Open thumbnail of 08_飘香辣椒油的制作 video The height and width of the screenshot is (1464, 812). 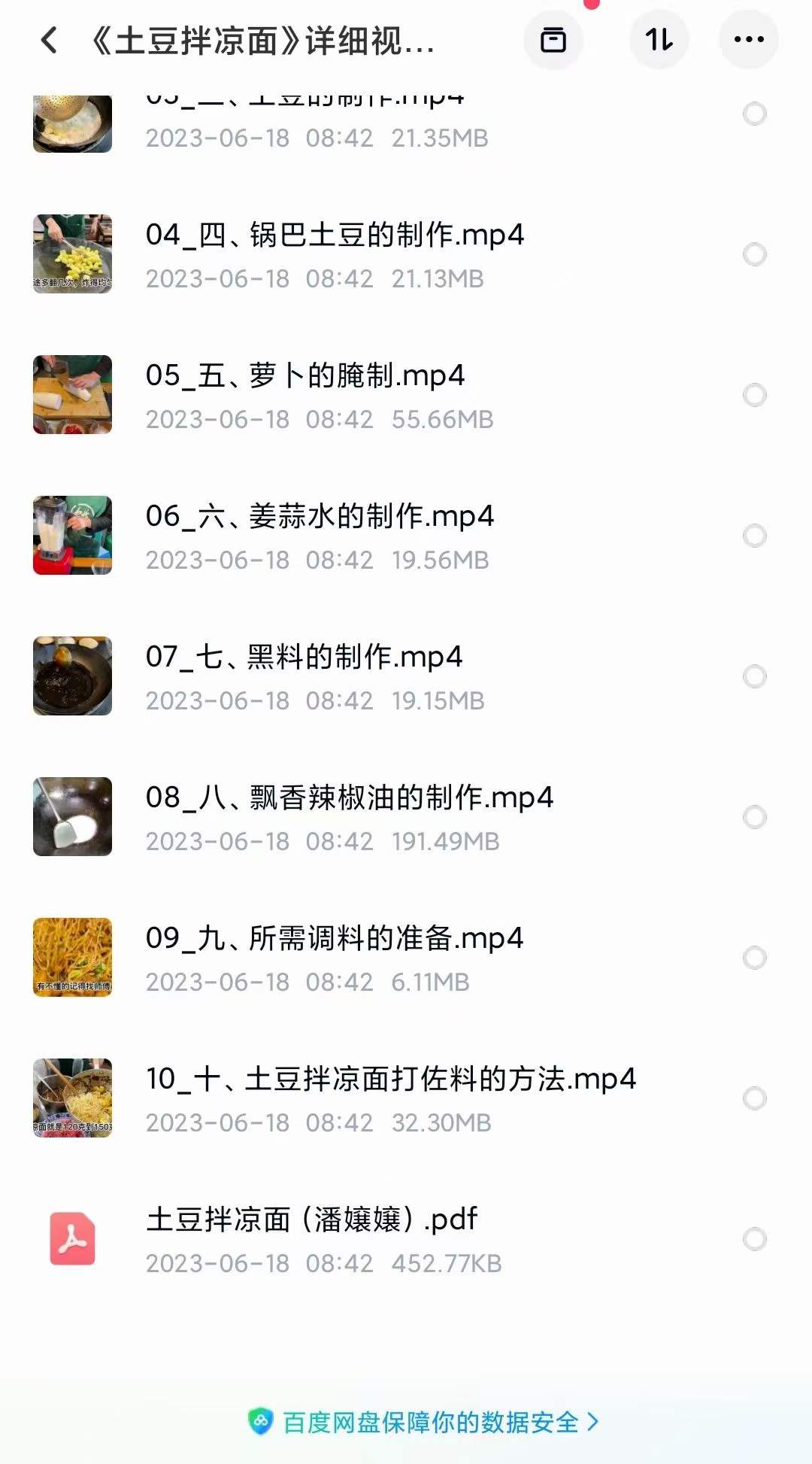(72, 816)
